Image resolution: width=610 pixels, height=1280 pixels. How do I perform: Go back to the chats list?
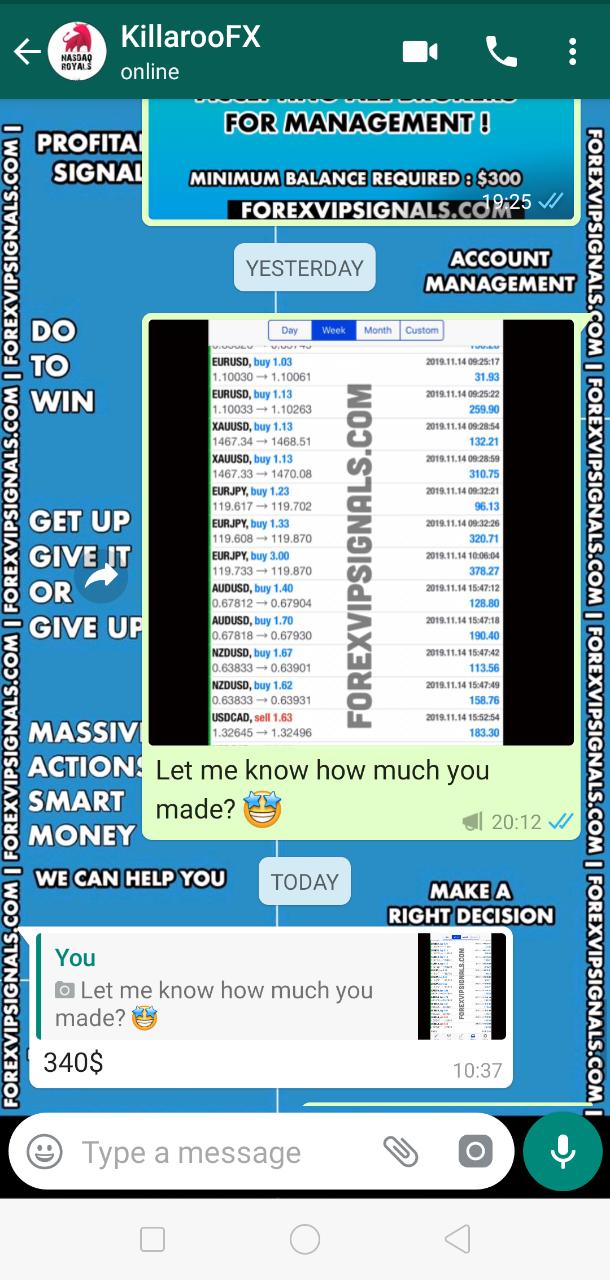coord(27,52)
